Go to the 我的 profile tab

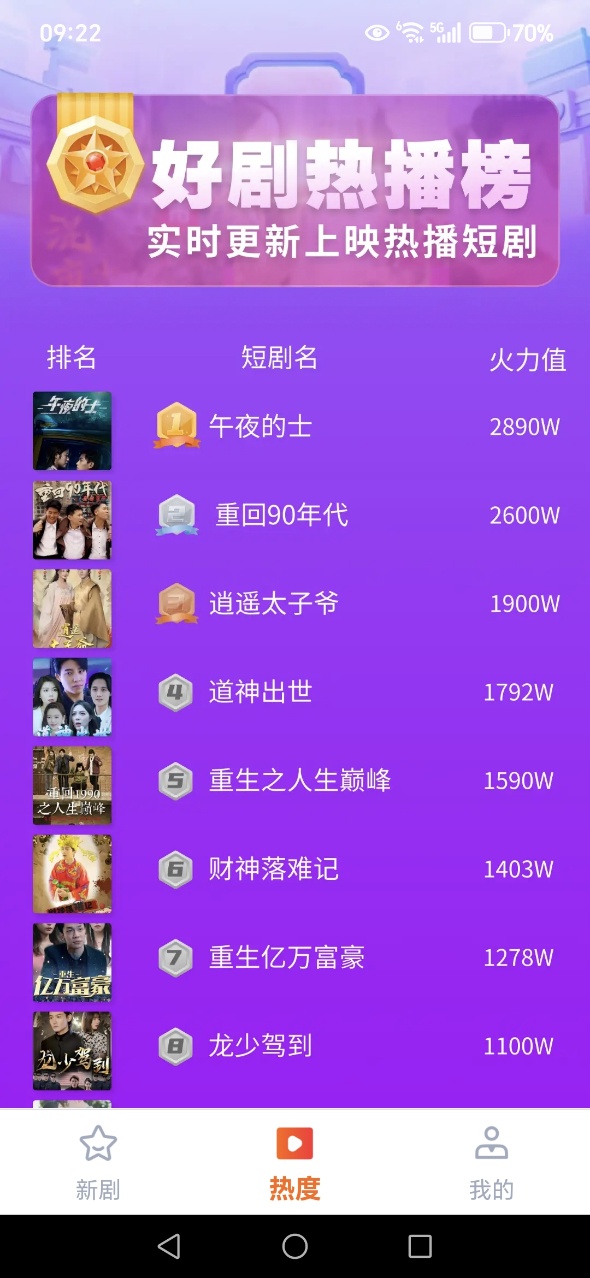pos(491,1163)
